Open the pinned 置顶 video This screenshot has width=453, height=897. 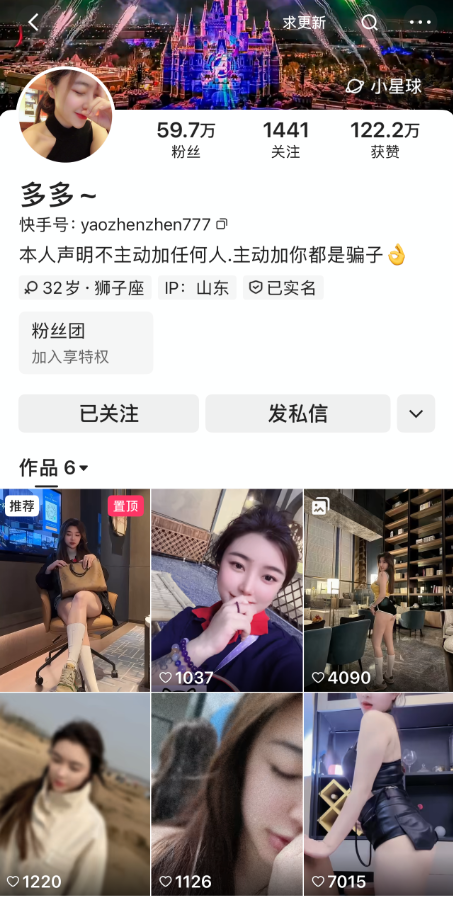click(75, 590)
